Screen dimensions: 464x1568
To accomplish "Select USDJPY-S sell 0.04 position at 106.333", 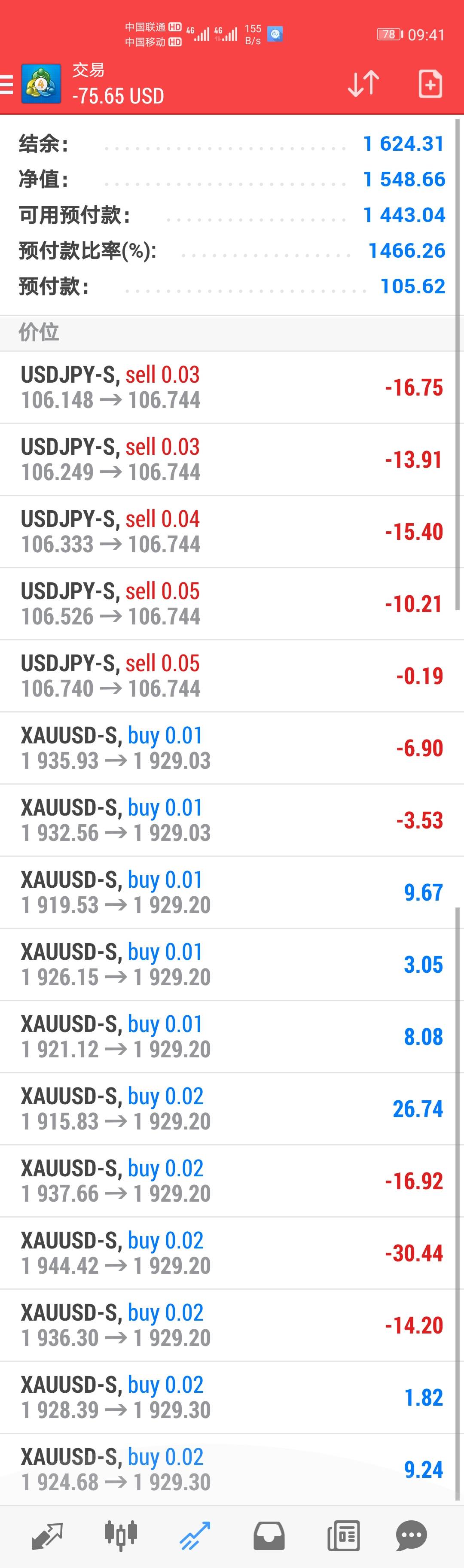I will [232, 531].
